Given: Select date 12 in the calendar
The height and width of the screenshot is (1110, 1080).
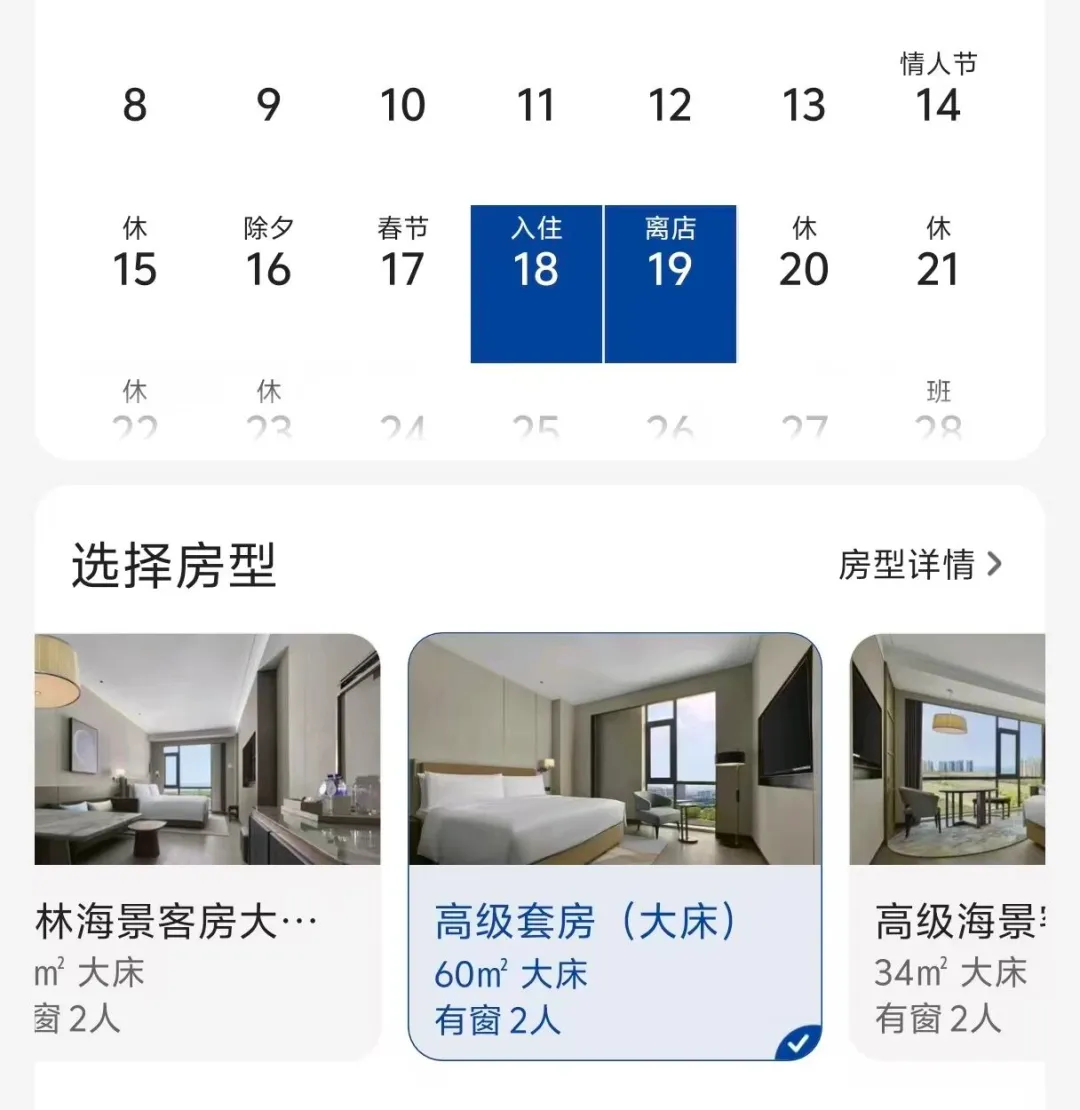Looking at the screenshot, I should [670, 105].
